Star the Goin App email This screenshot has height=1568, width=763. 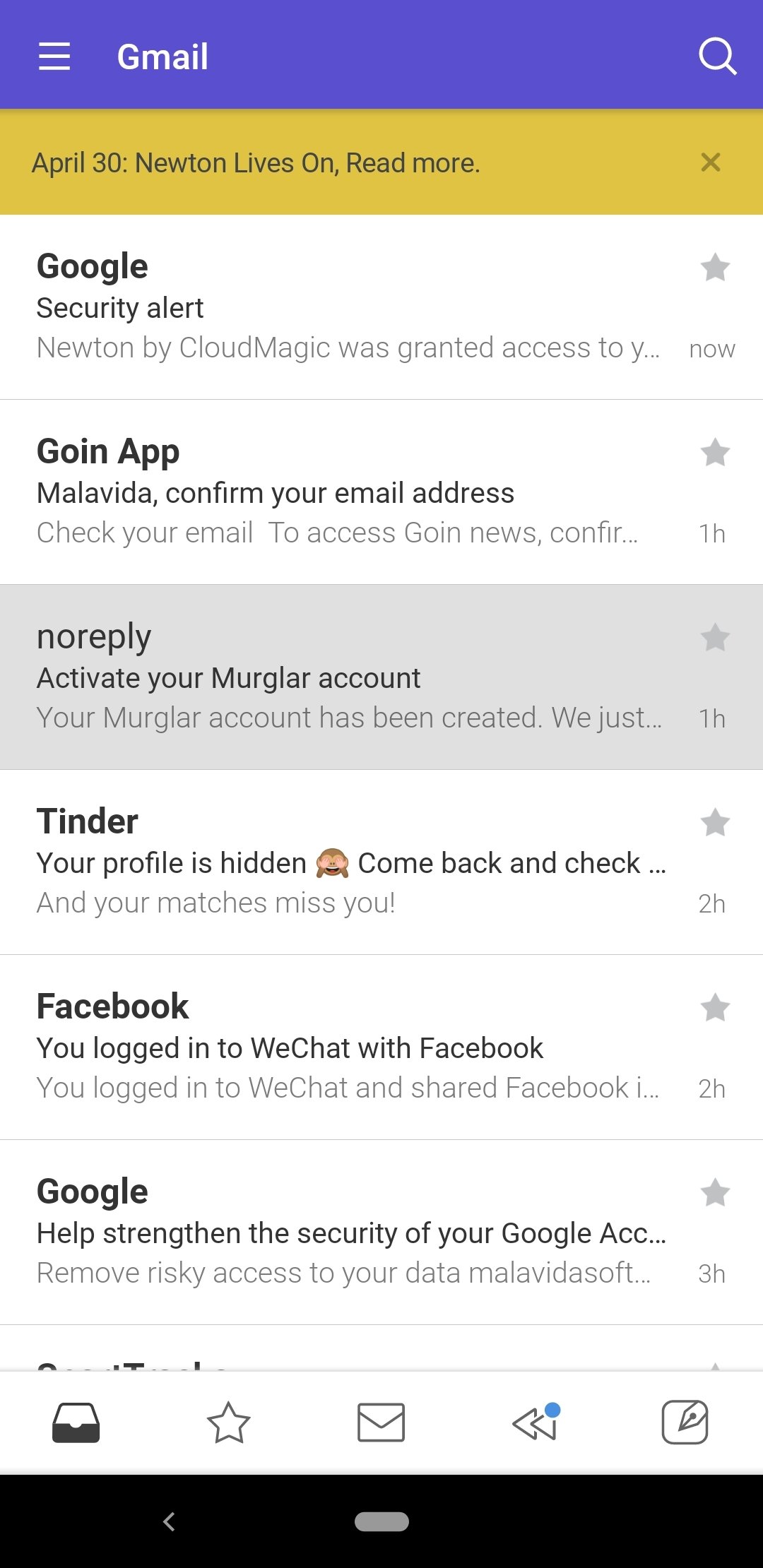[x=715, y=453]
